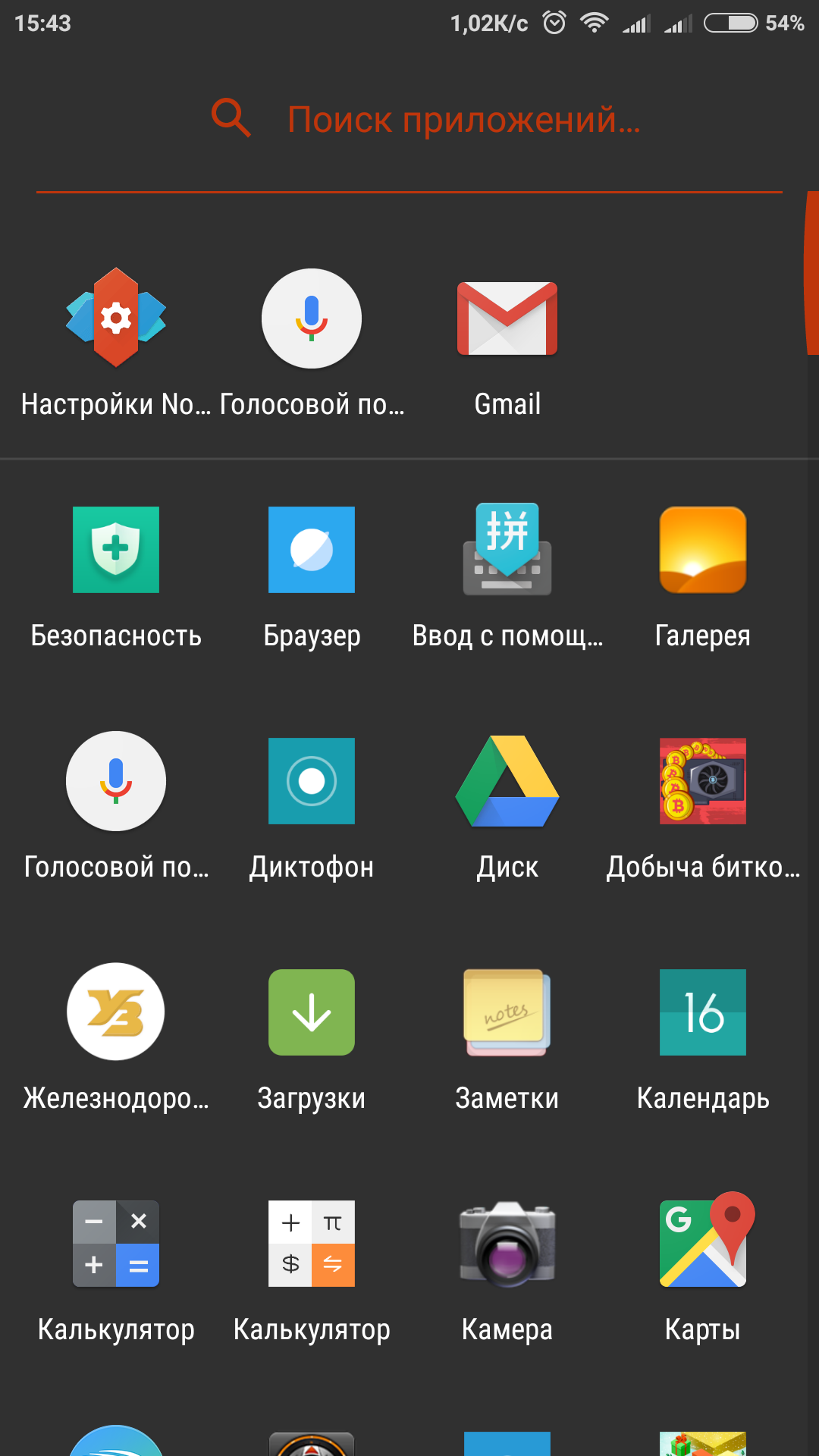The image size is (819, 1456).
Task: Open Галерея
Action: click(703, 550)
